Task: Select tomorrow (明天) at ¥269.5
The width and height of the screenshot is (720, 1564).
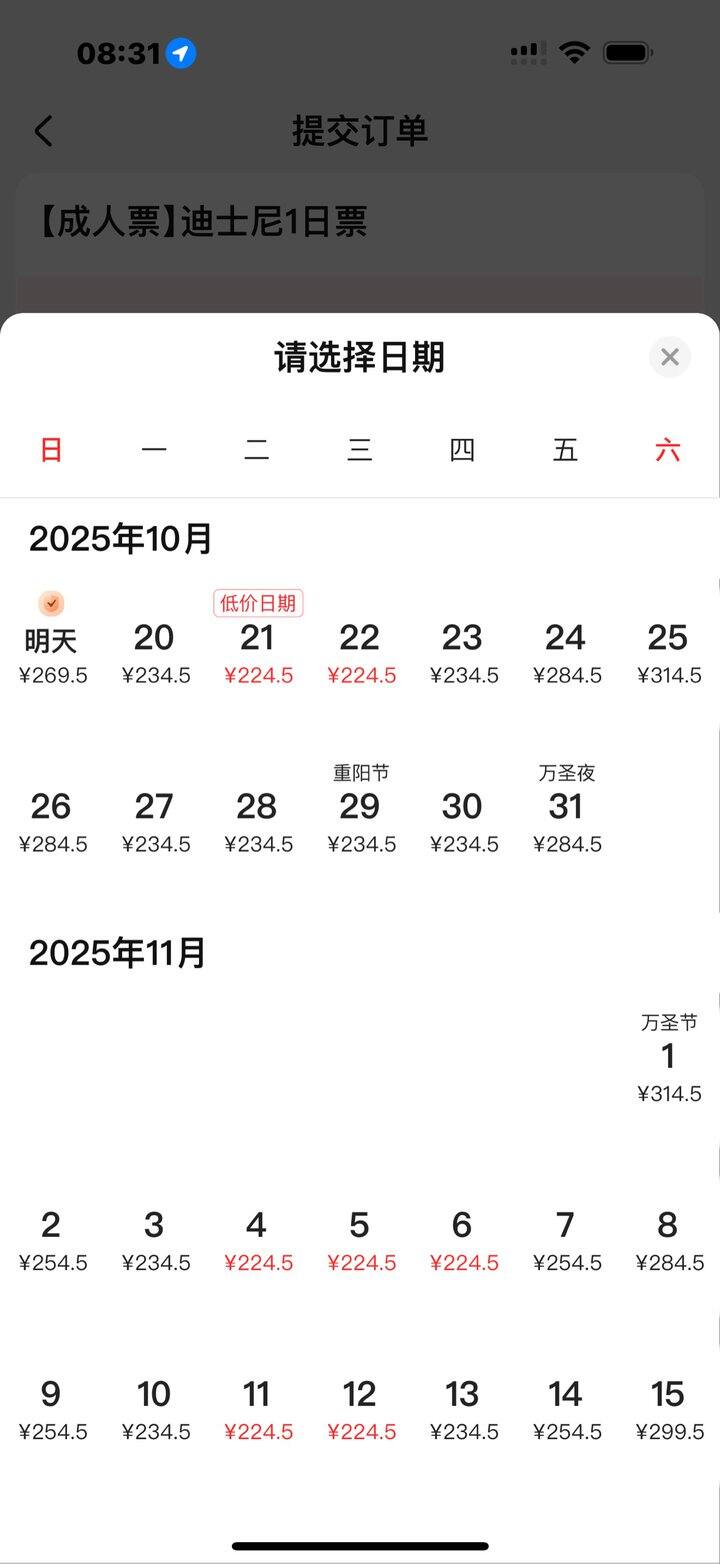Action: (52, 650)
